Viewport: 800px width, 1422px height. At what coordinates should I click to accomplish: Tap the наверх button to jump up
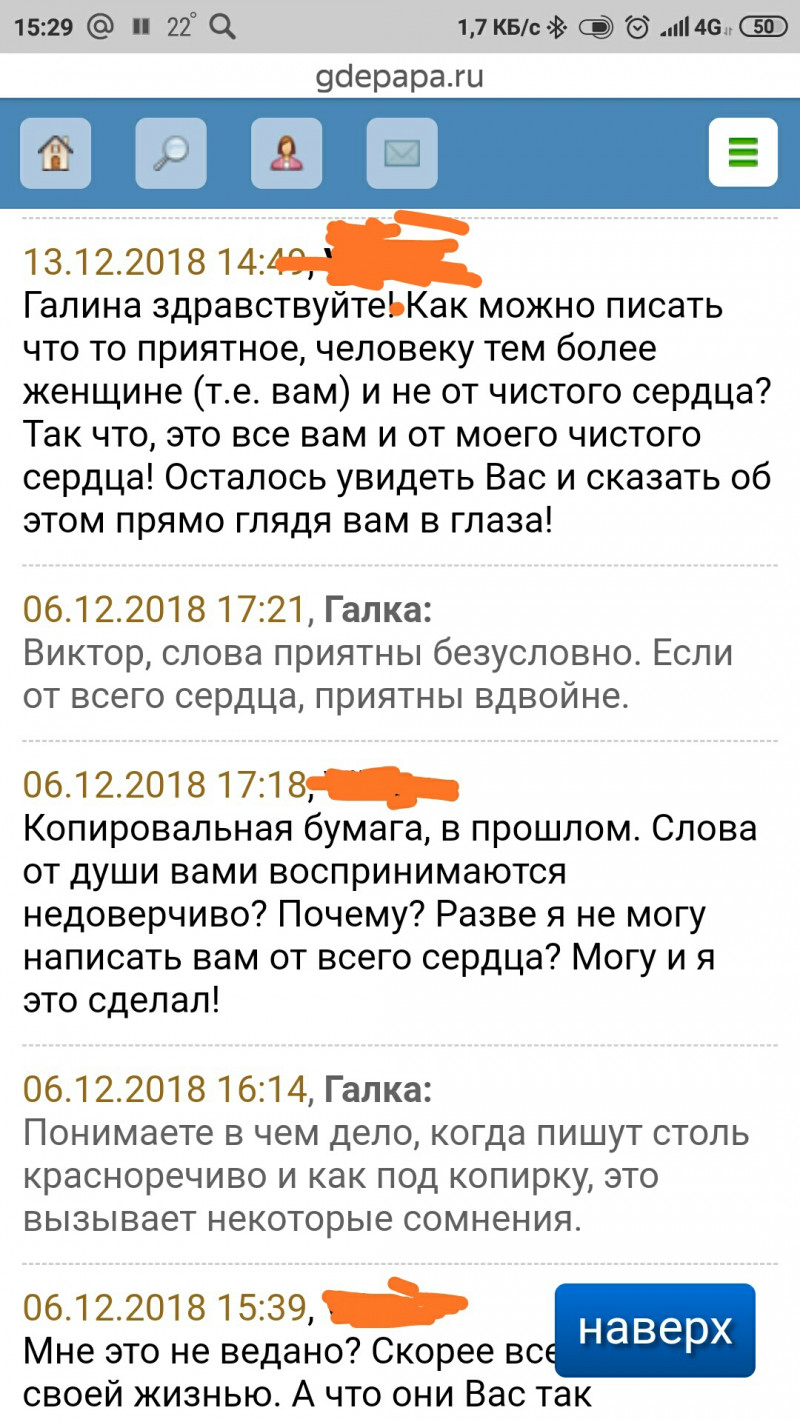tap(655, 1329)
